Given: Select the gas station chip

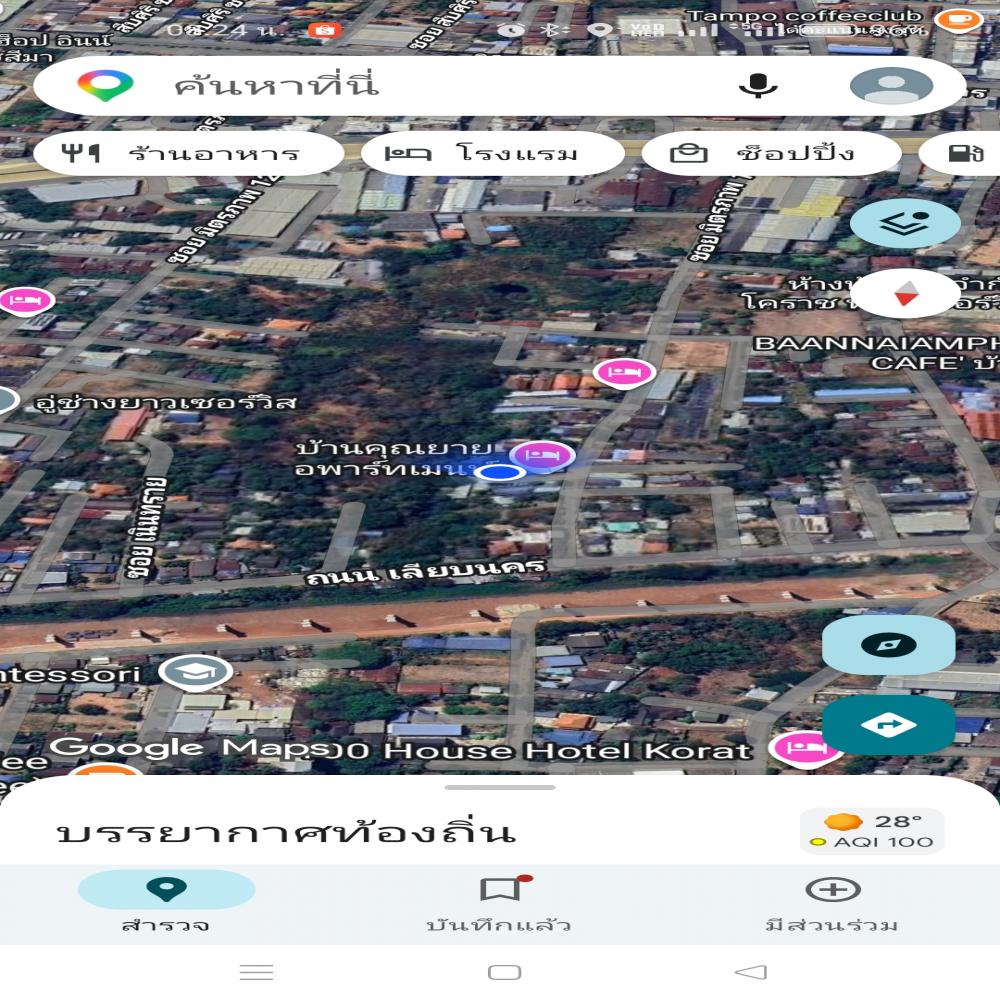Looking at the screenshot, I should [x=960, y=154].
